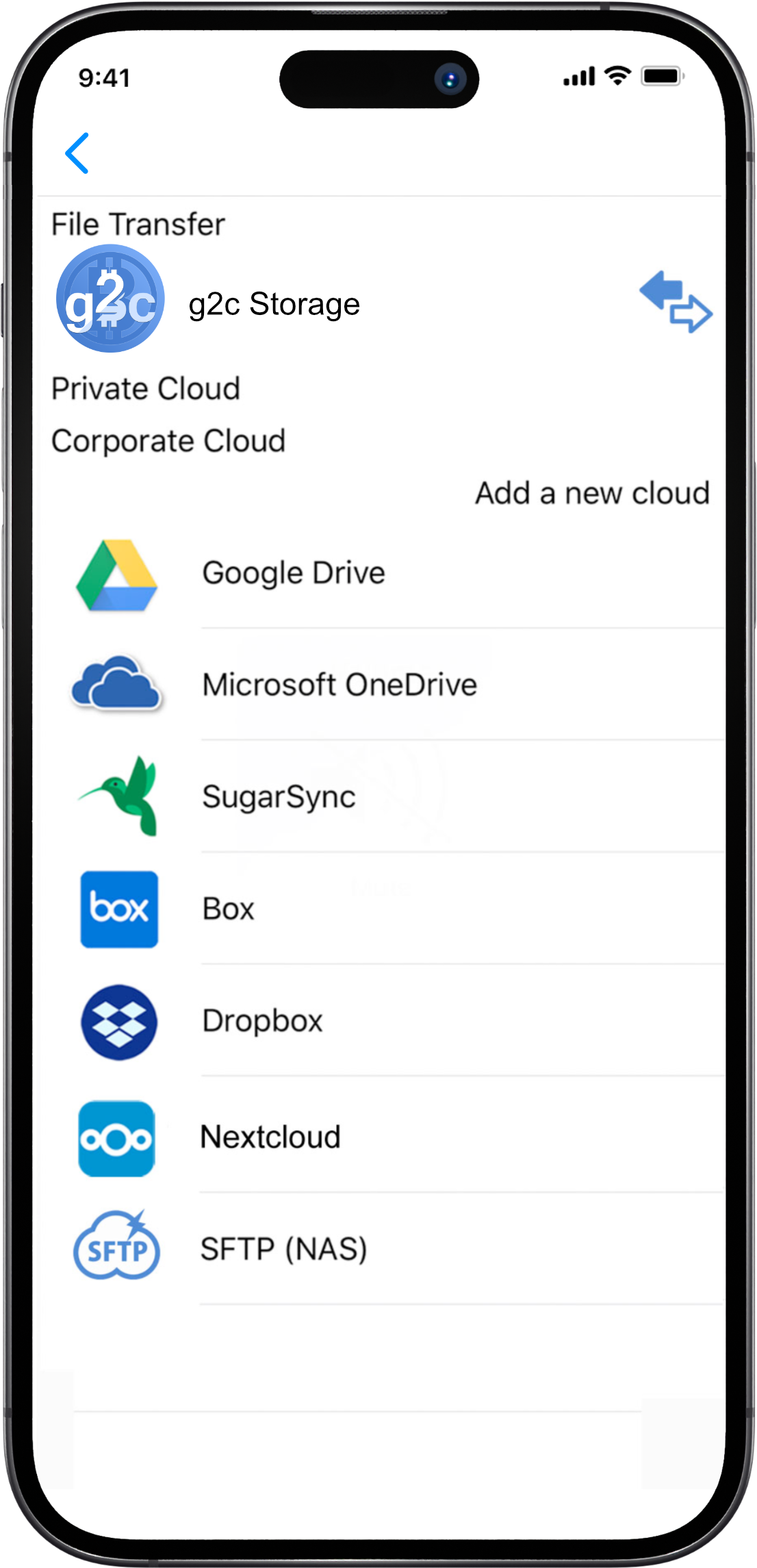This screenshot has height=1568, width=757.
Task: Tap the file transfer arrows icon
Action: [x=675, y=301]
